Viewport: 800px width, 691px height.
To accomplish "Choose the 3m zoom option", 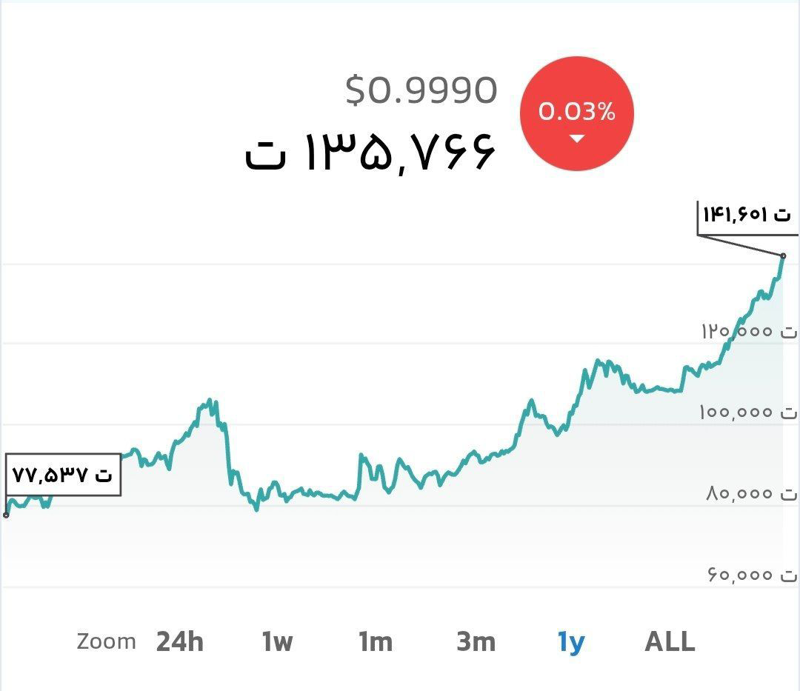I will (x=475, y=642).
